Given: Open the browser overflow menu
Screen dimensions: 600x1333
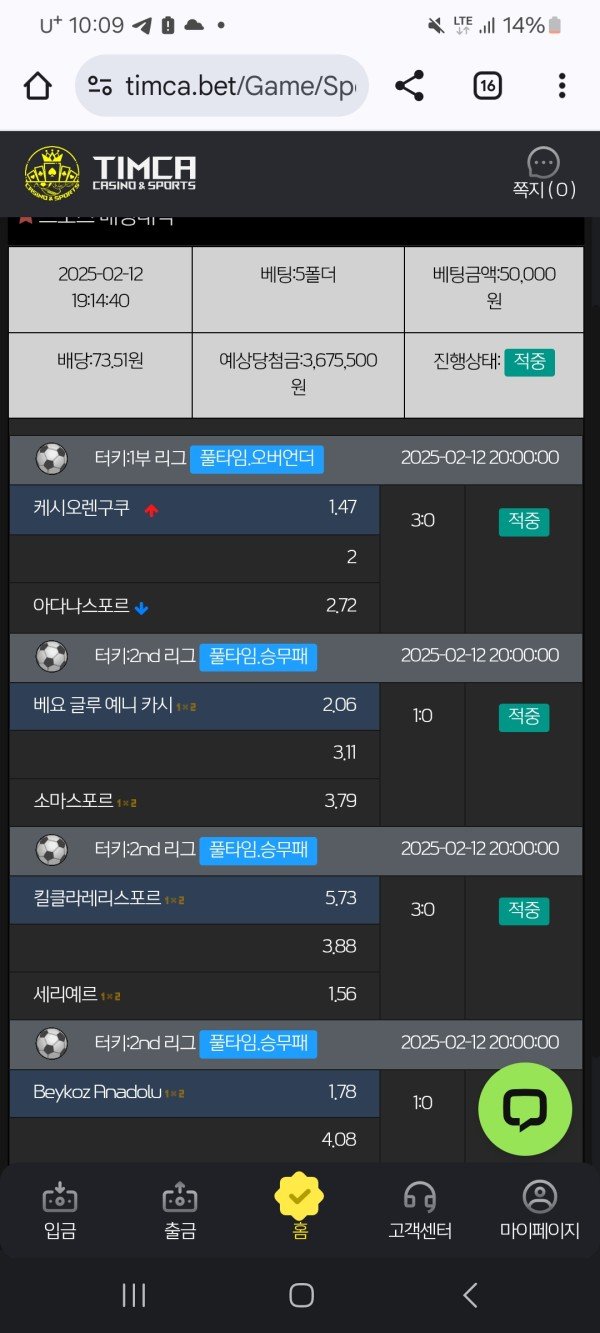Looking at the screenshot, I should point(562,86).
